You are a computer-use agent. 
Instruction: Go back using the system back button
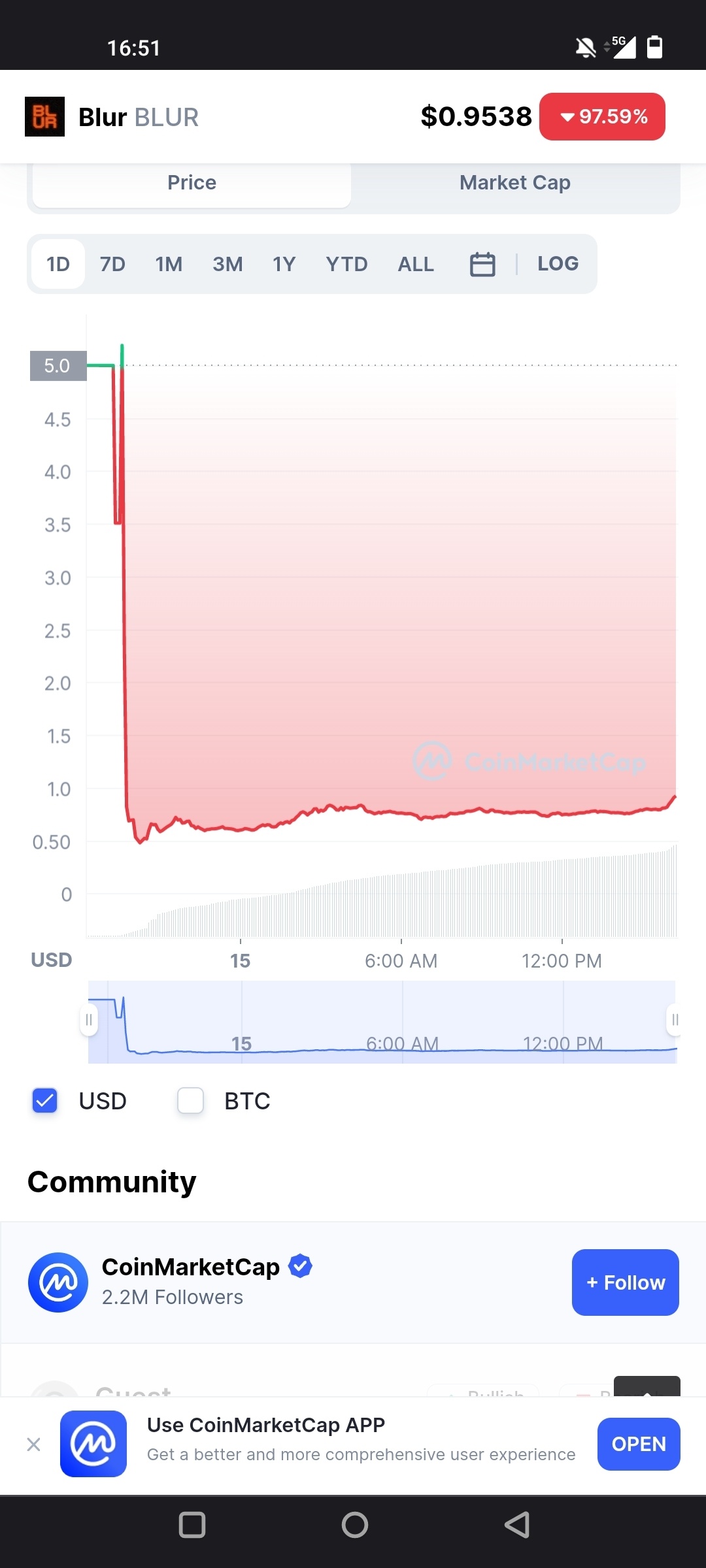(517, 1526)
